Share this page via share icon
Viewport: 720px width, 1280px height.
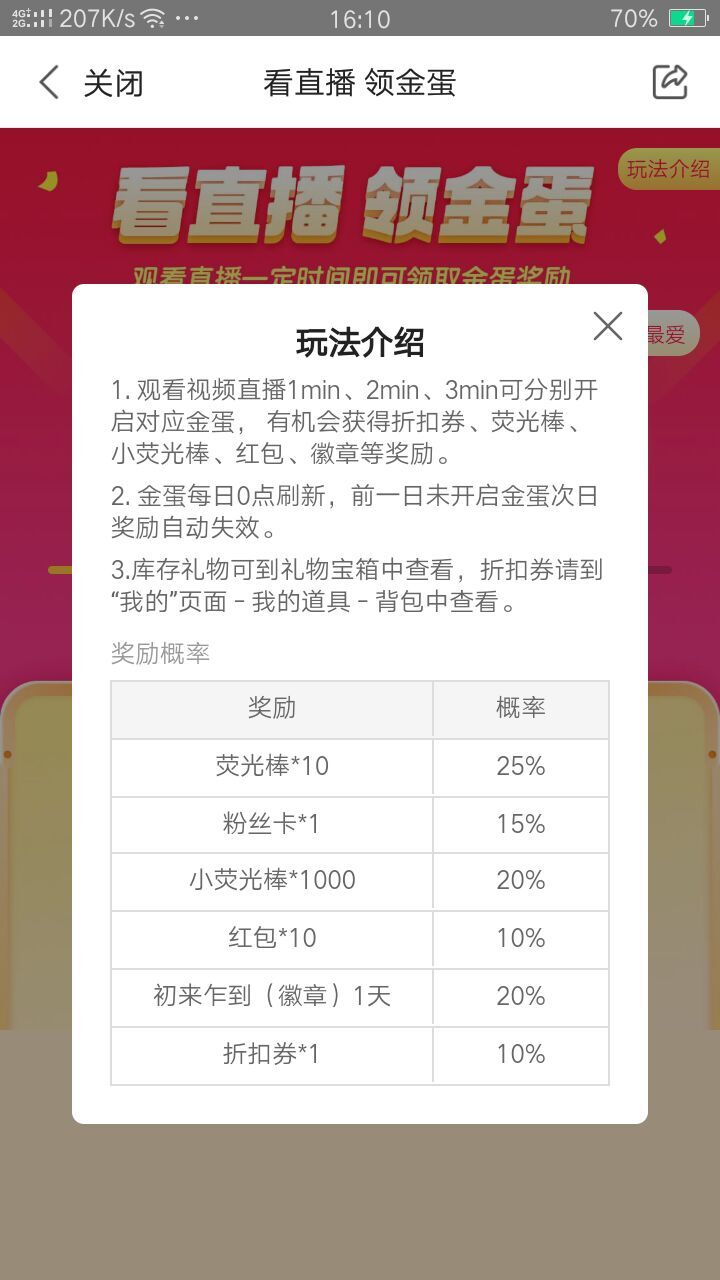(670, 82)
